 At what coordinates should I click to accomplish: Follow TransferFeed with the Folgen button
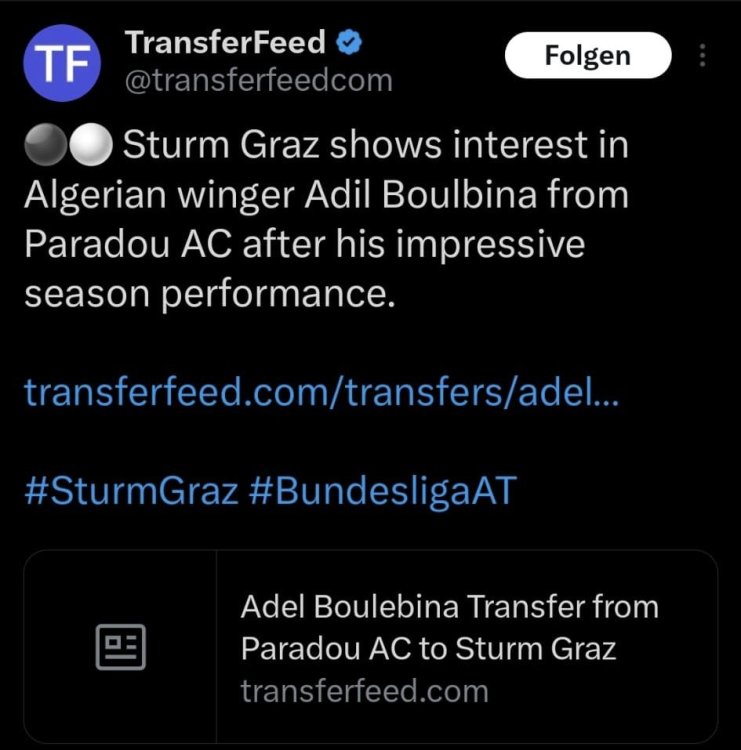[x=587, y=56]
